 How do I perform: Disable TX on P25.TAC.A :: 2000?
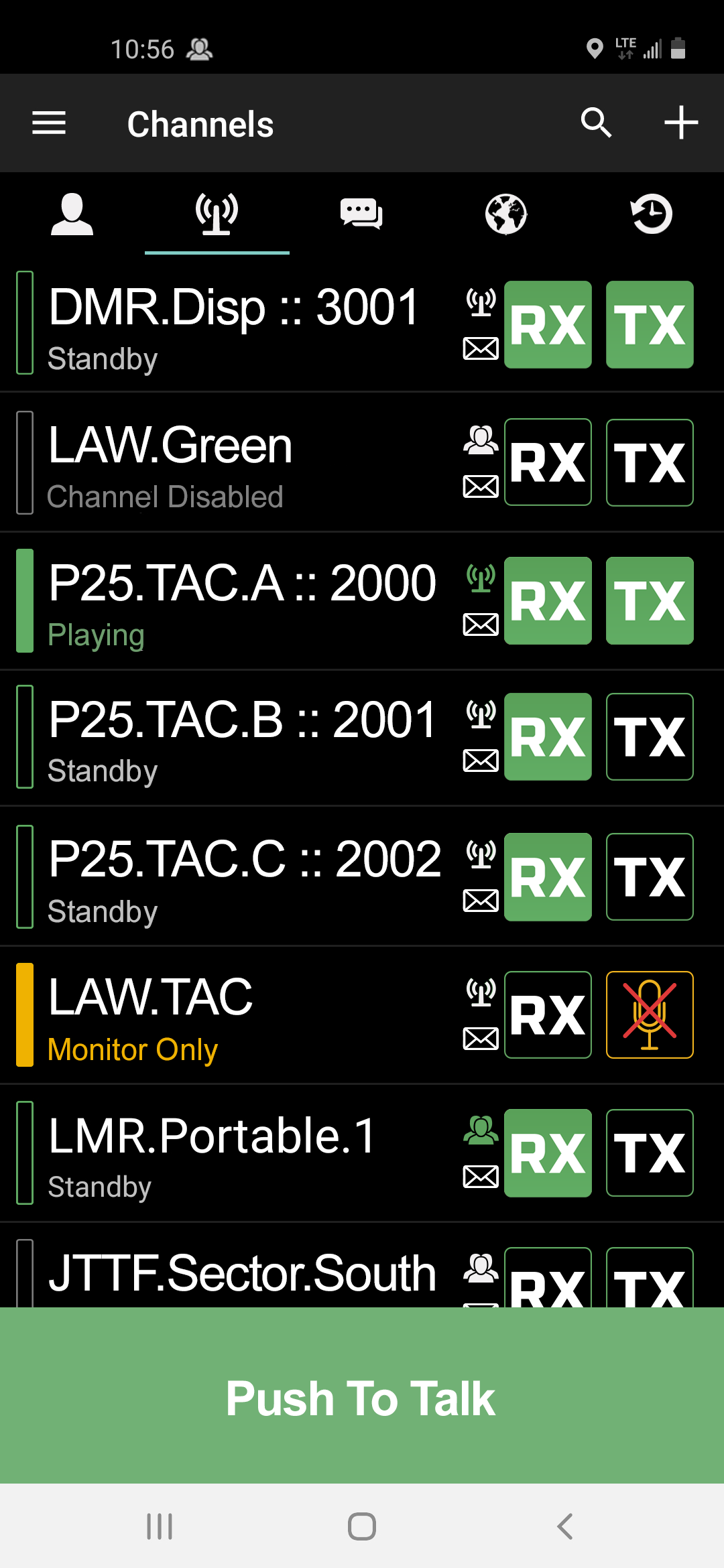click(650, 600)
